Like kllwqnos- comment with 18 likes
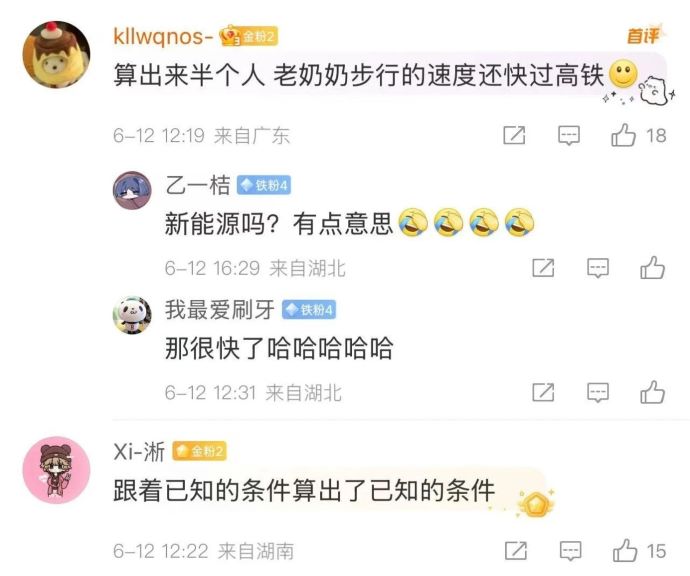The width and height of the screenshot is (690, 576). (x=625, y=135)
